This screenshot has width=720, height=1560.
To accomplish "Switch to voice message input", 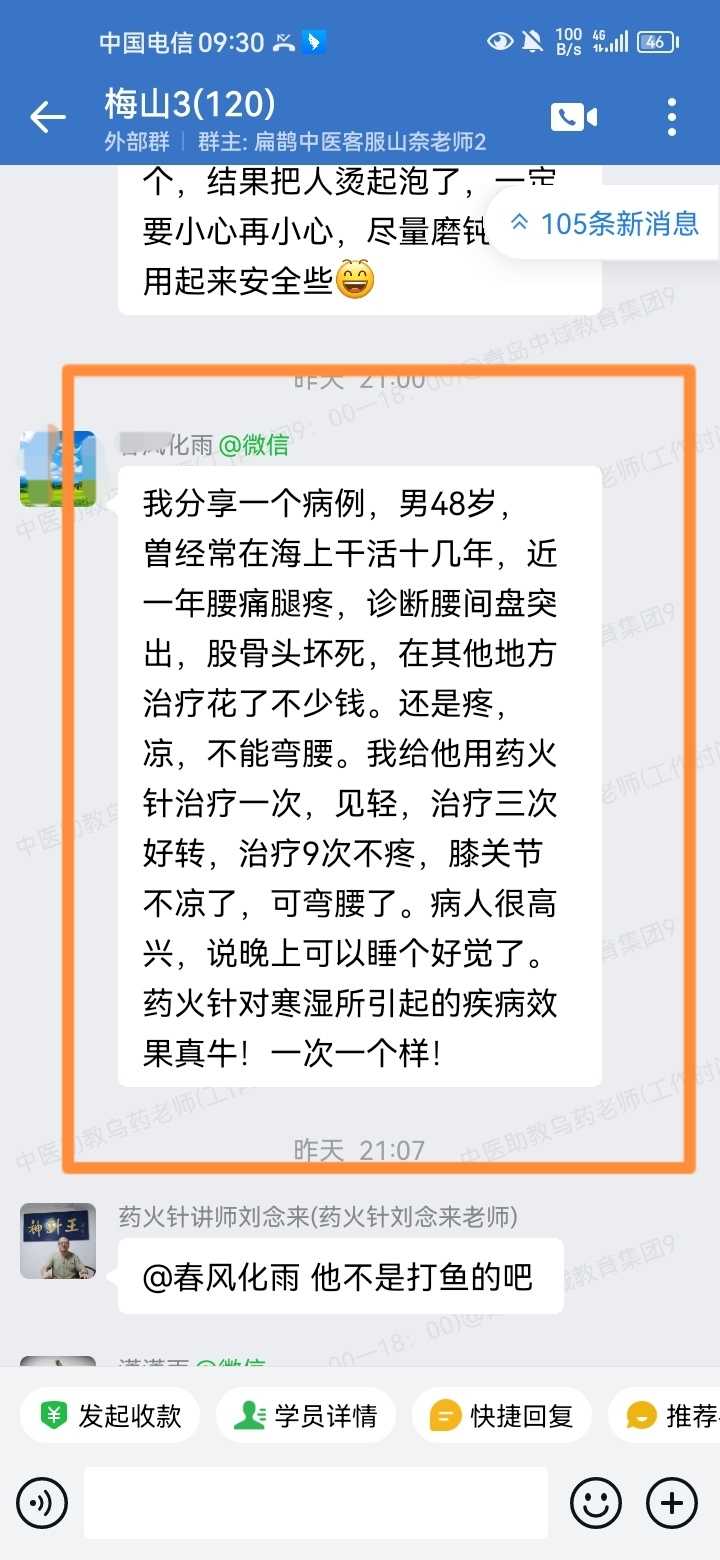I will tap(43, 1503).
